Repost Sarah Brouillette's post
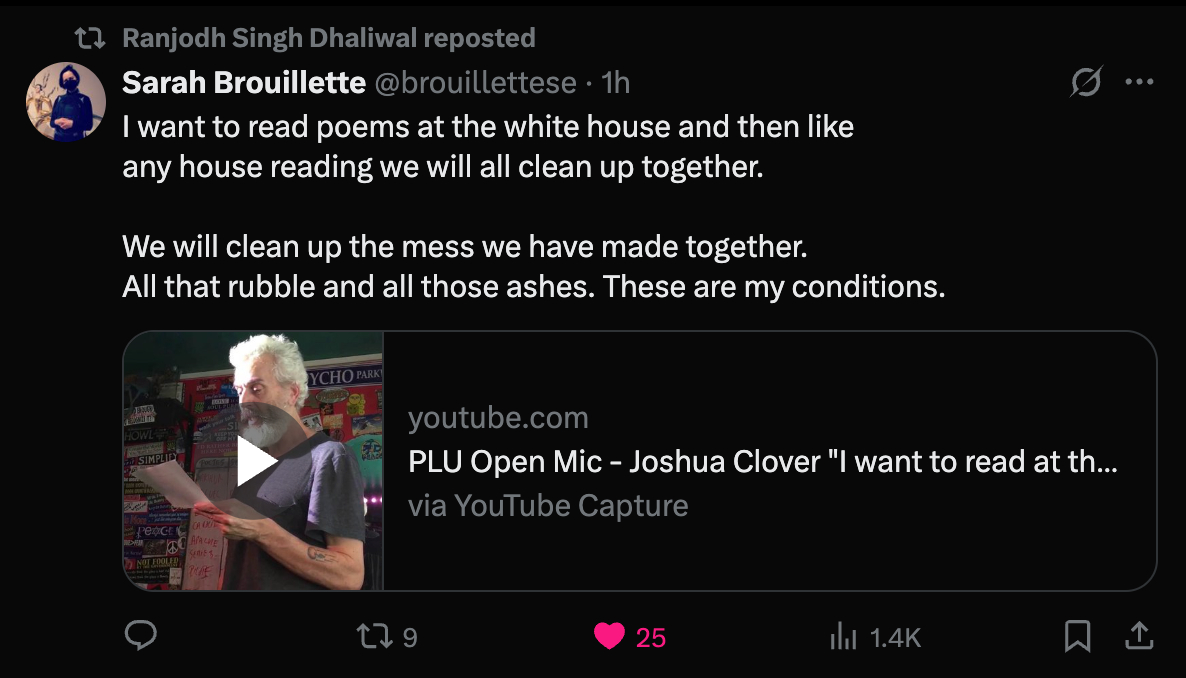The image size is (1186, 678). [371, 636]
